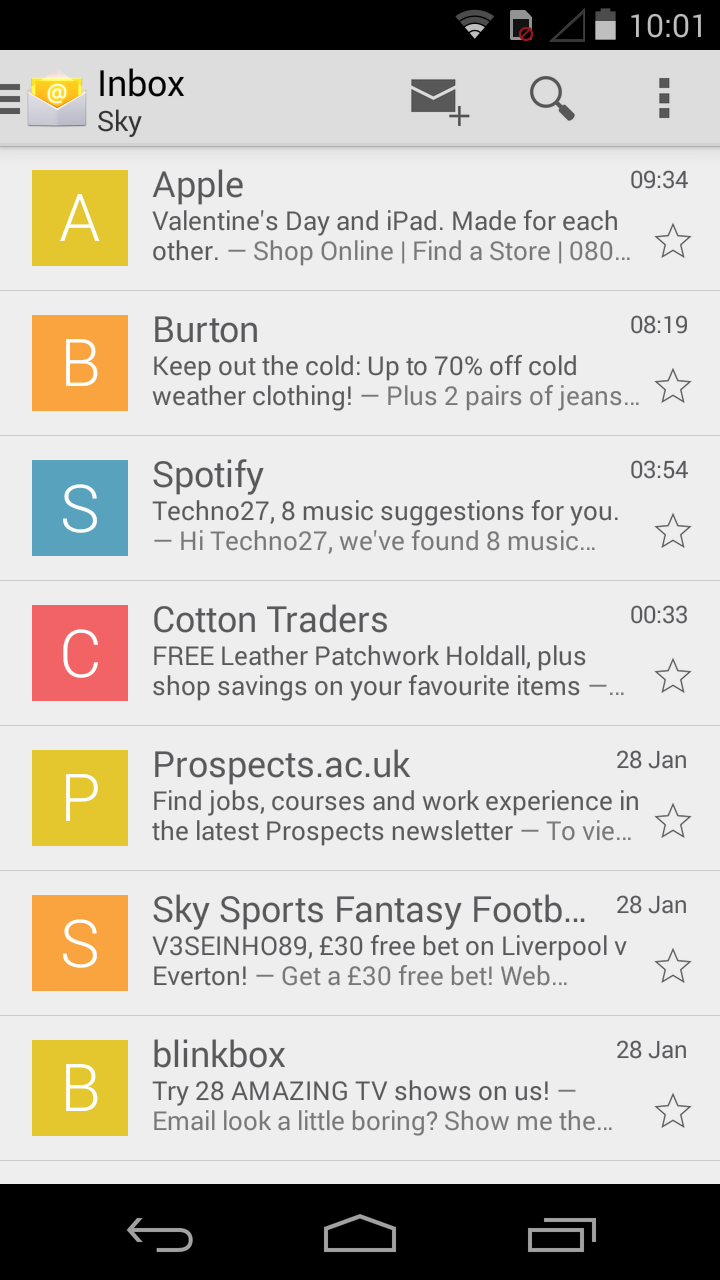Image resolution: width=720 pixels, height=1280 pixels.
Task: Compose a new email
Action: pos(438,99)
